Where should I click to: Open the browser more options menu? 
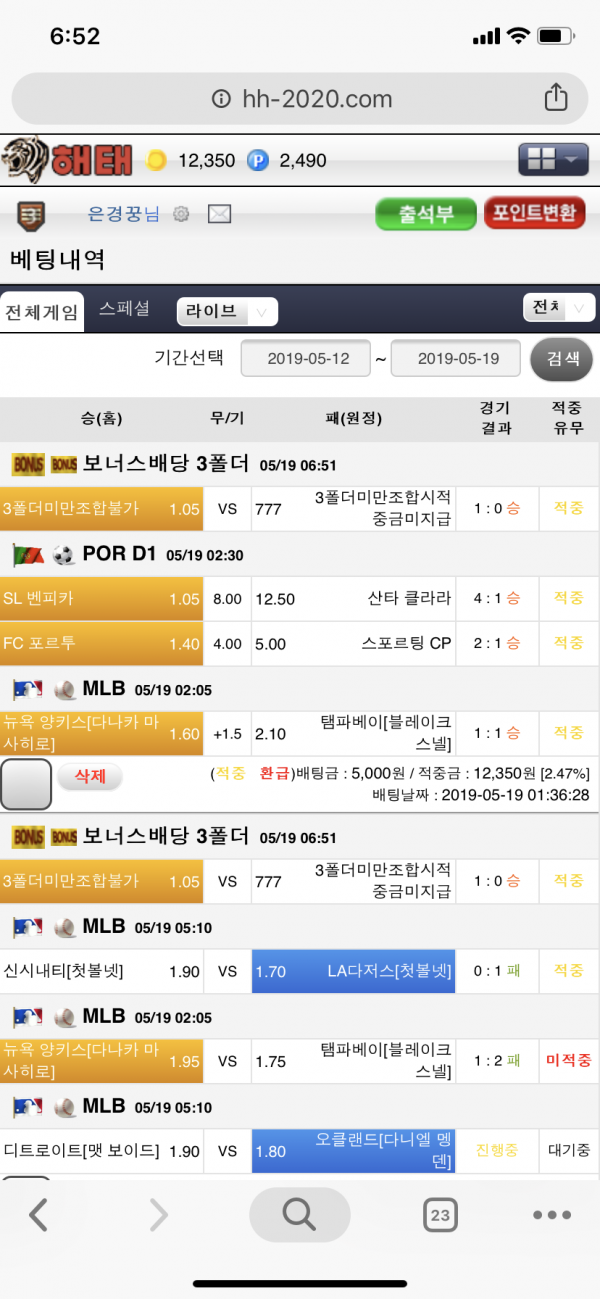(551, 1215)
